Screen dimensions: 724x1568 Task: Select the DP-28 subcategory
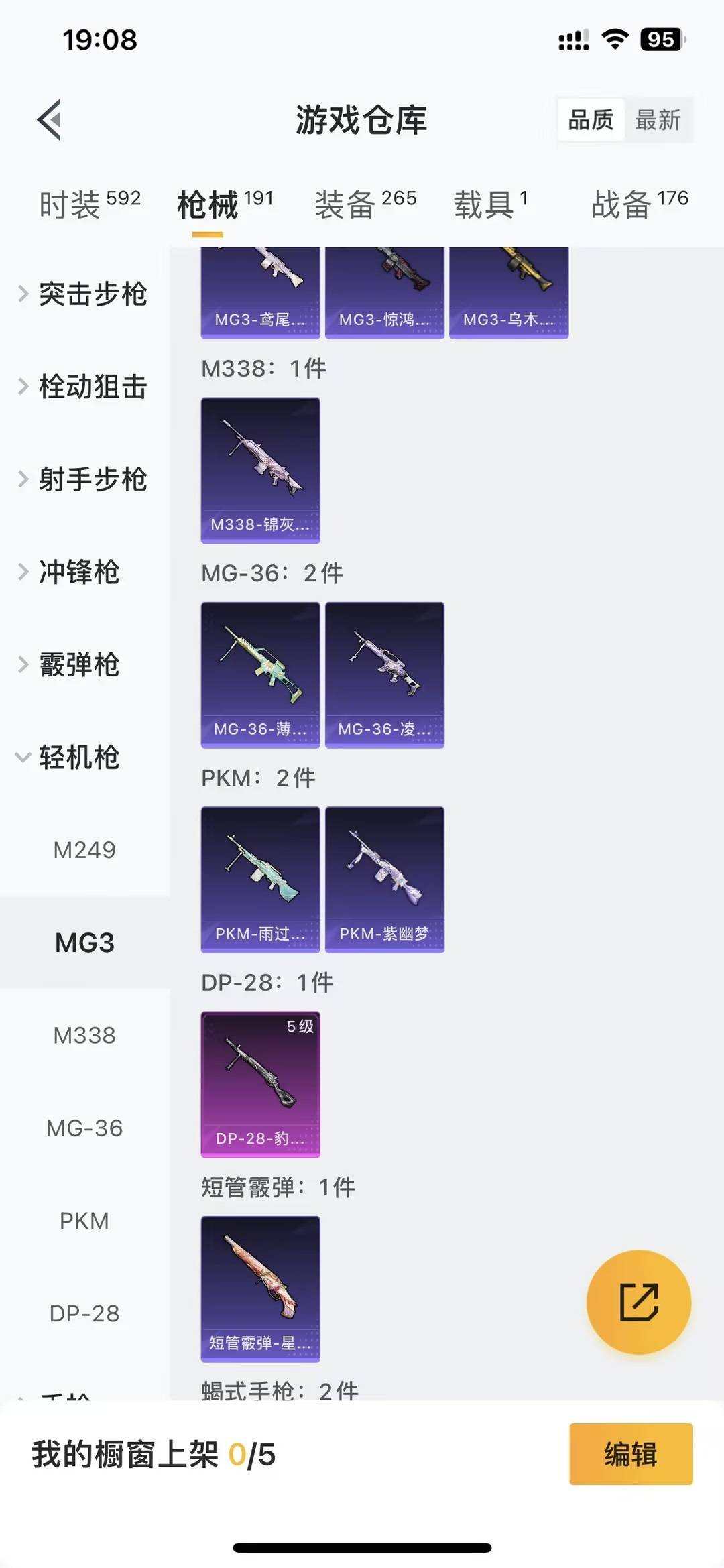click(85, 1313)
